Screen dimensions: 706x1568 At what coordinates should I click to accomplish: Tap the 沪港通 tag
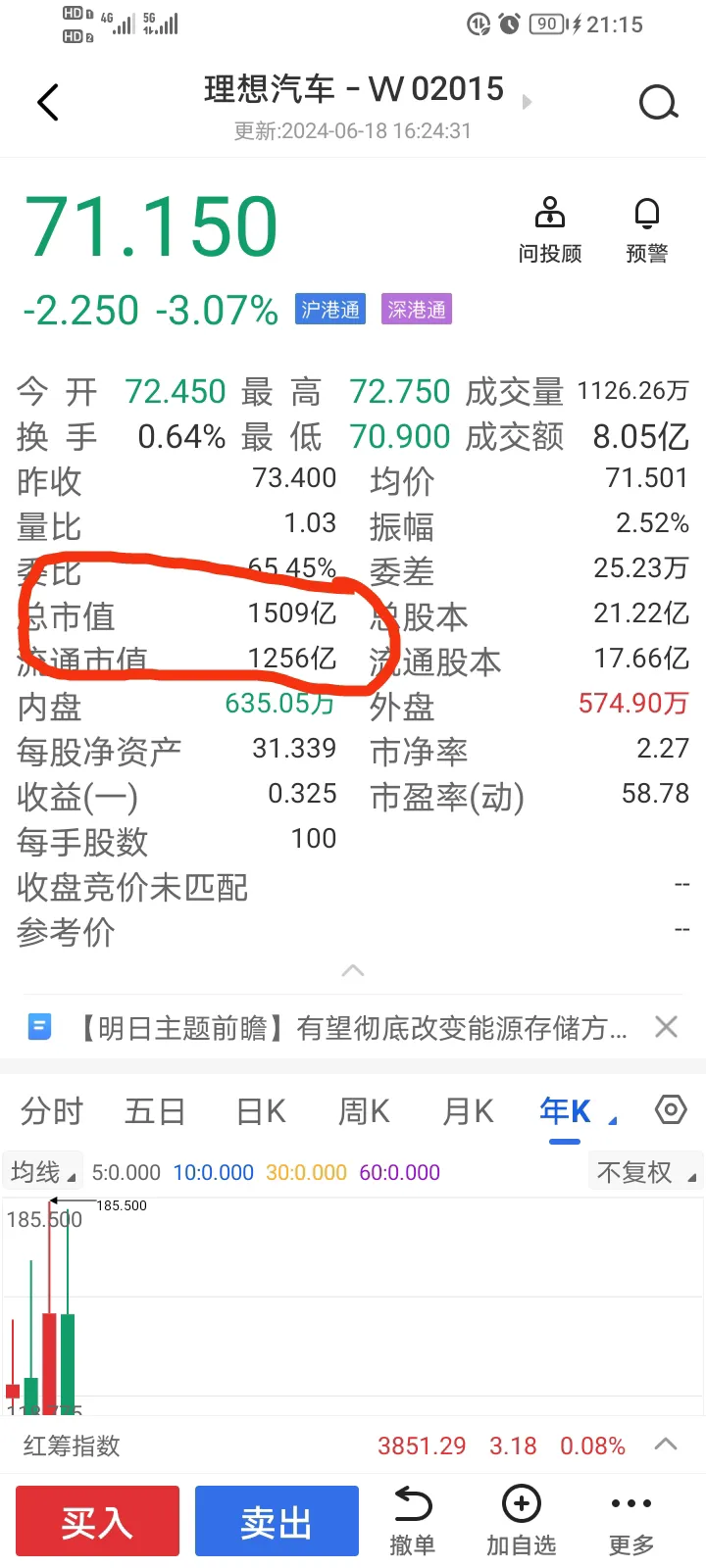tap(330, 310)
